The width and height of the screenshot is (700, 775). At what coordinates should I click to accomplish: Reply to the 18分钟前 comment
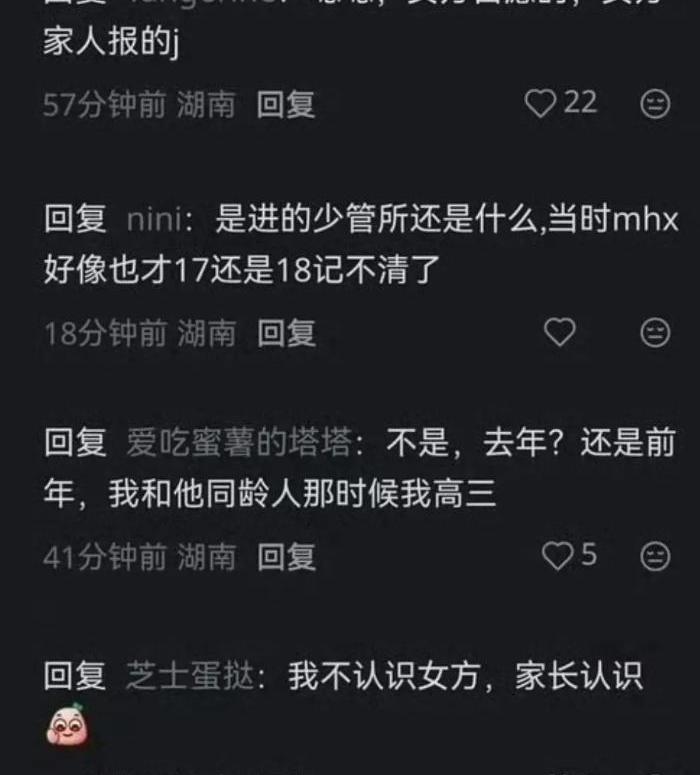click(x=286, y=333)
